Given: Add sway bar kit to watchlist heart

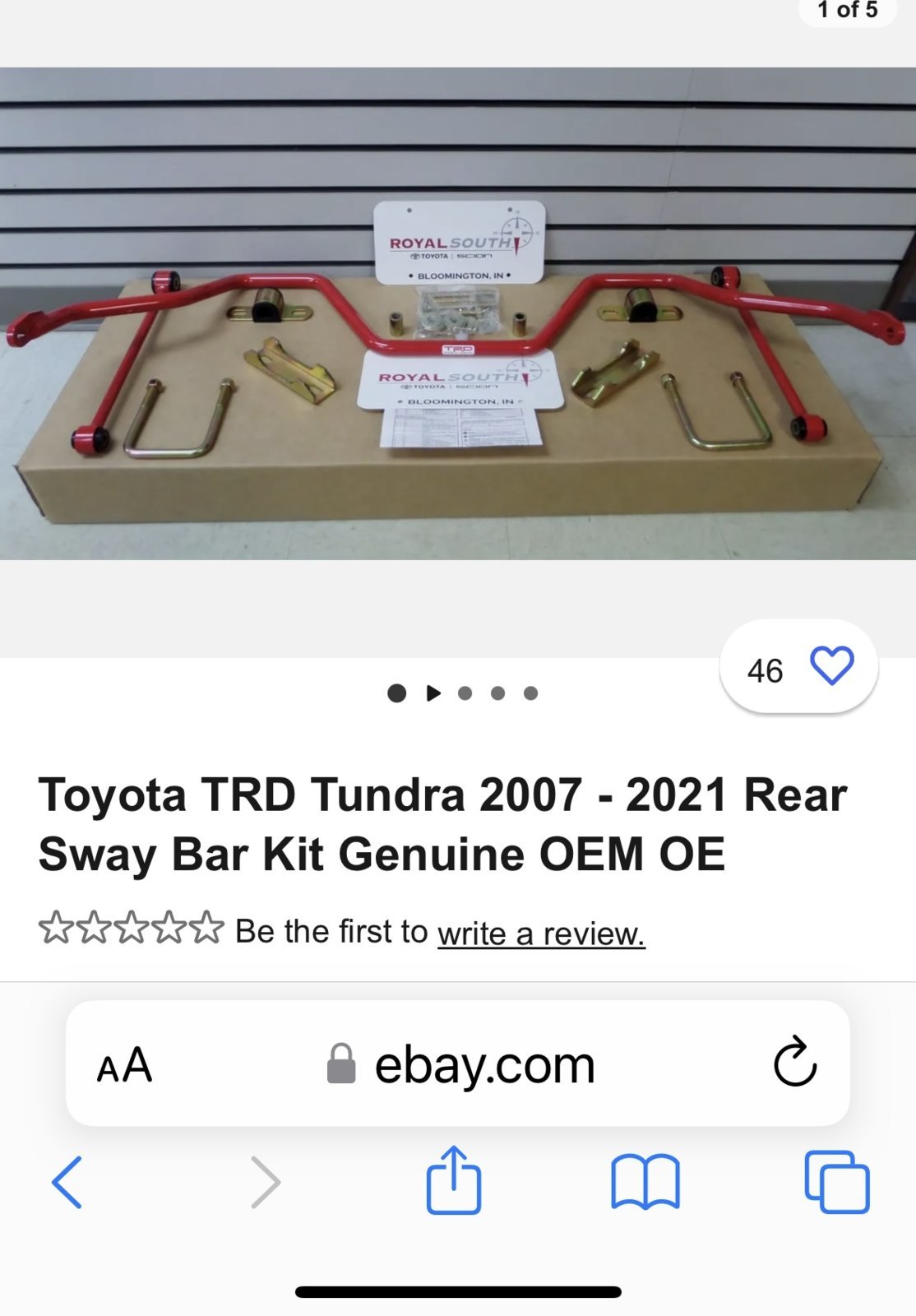Looking at the screenshot, I should click(831, 667).
